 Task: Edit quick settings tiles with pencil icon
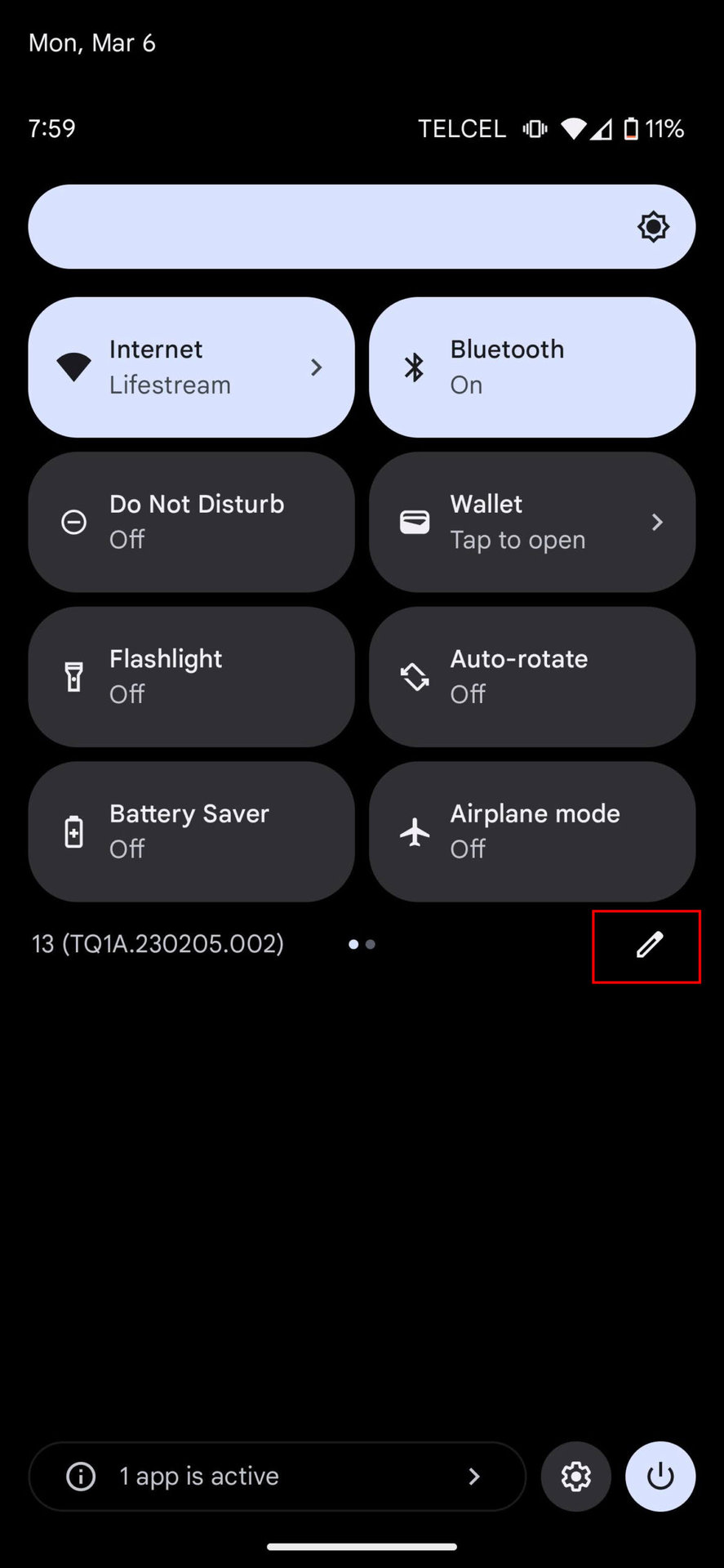(649, 945)
